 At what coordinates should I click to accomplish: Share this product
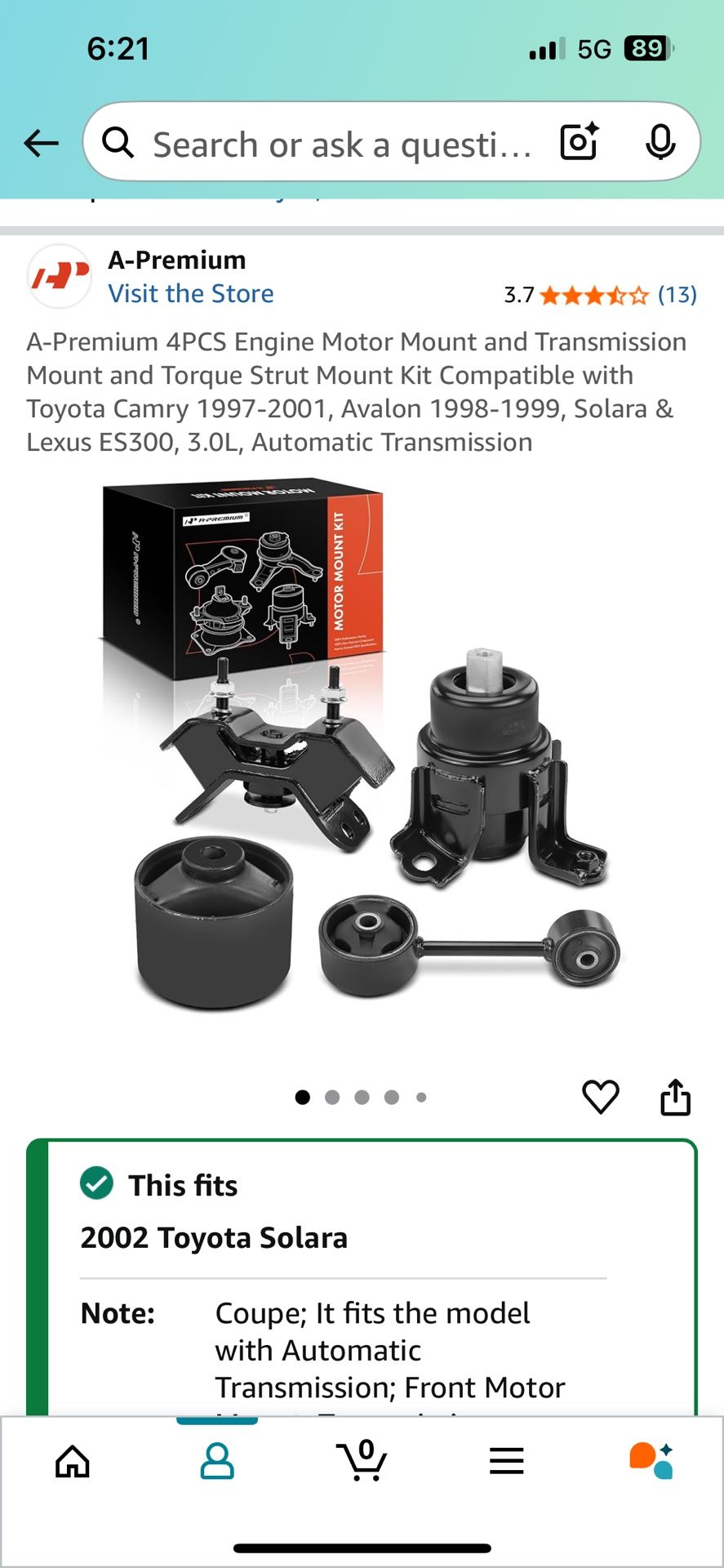coord(675,1097)
